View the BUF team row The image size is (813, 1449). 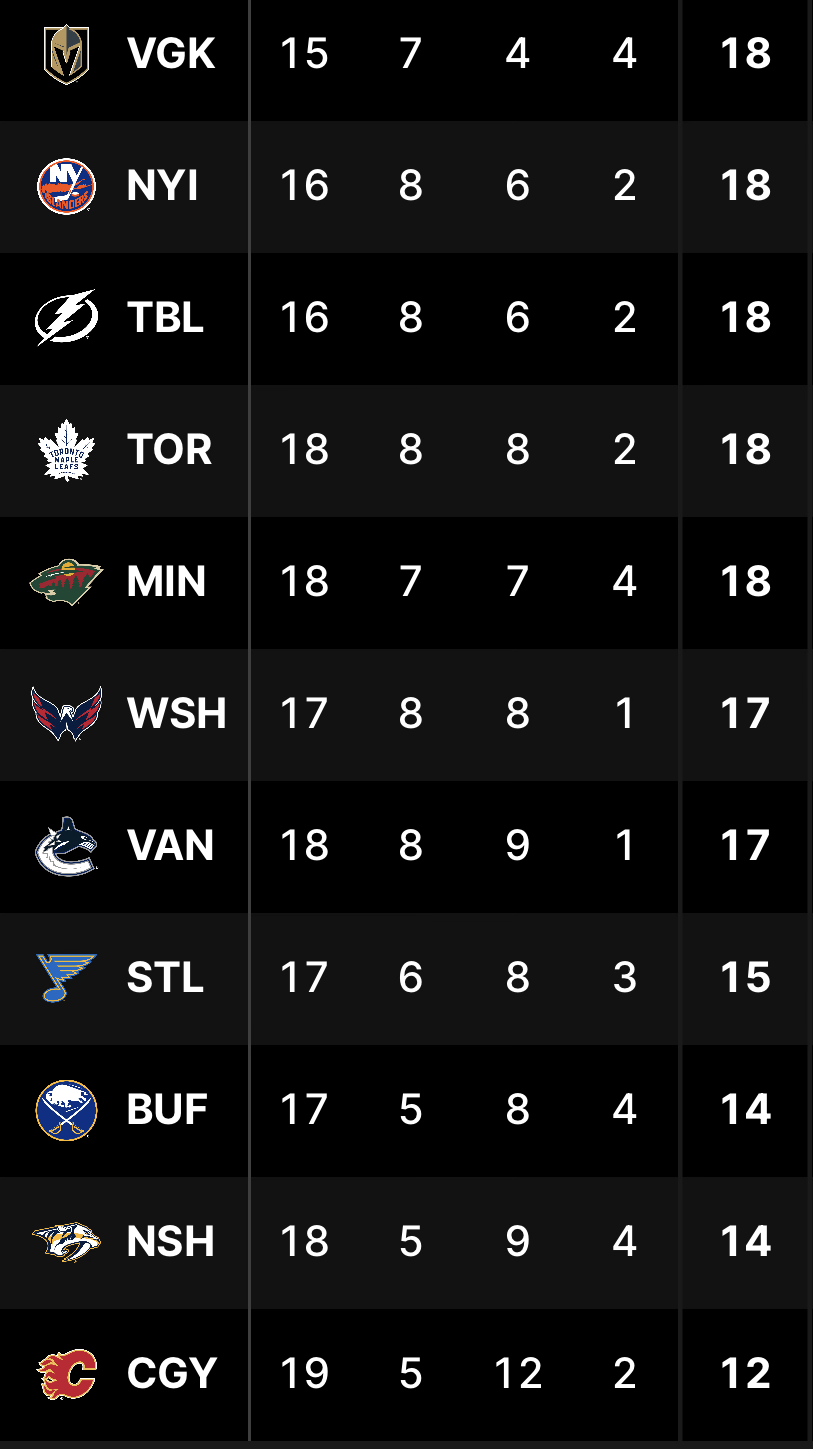pyautogui.click(x=404, y=1111)
